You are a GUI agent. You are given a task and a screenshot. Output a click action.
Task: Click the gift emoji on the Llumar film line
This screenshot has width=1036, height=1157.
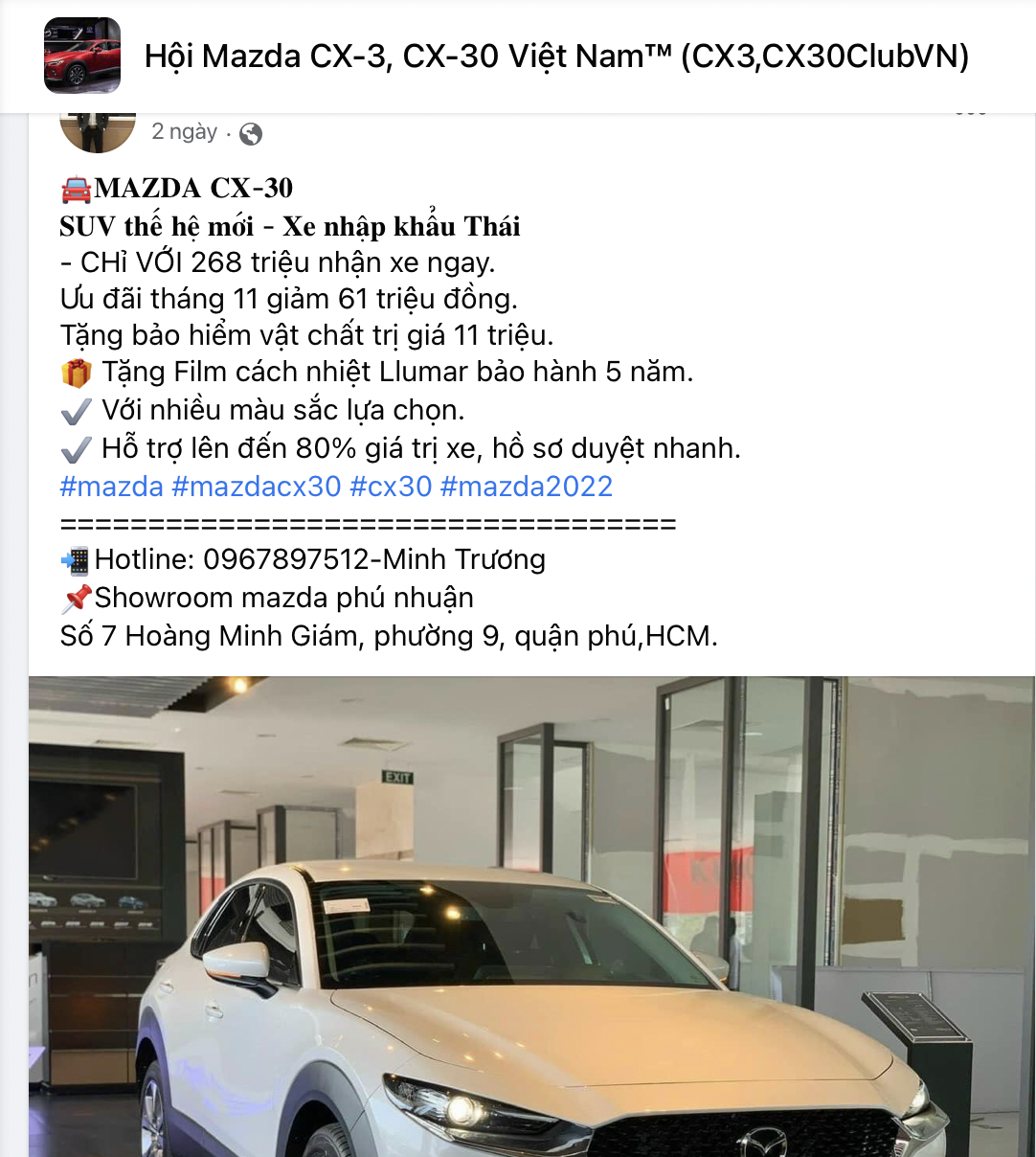coord(77,372)
